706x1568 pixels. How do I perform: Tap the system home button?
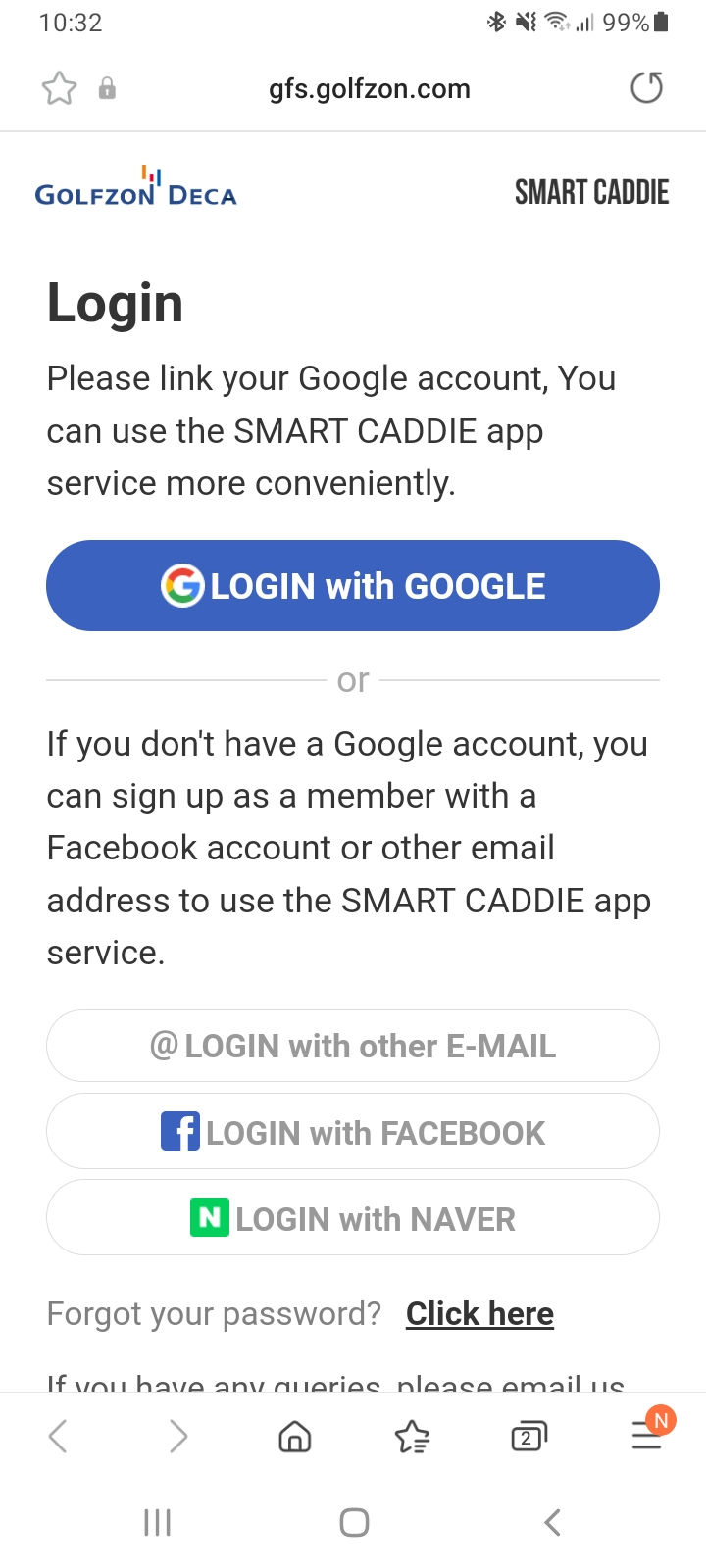pyautogui.click(x=354, y=1522)
